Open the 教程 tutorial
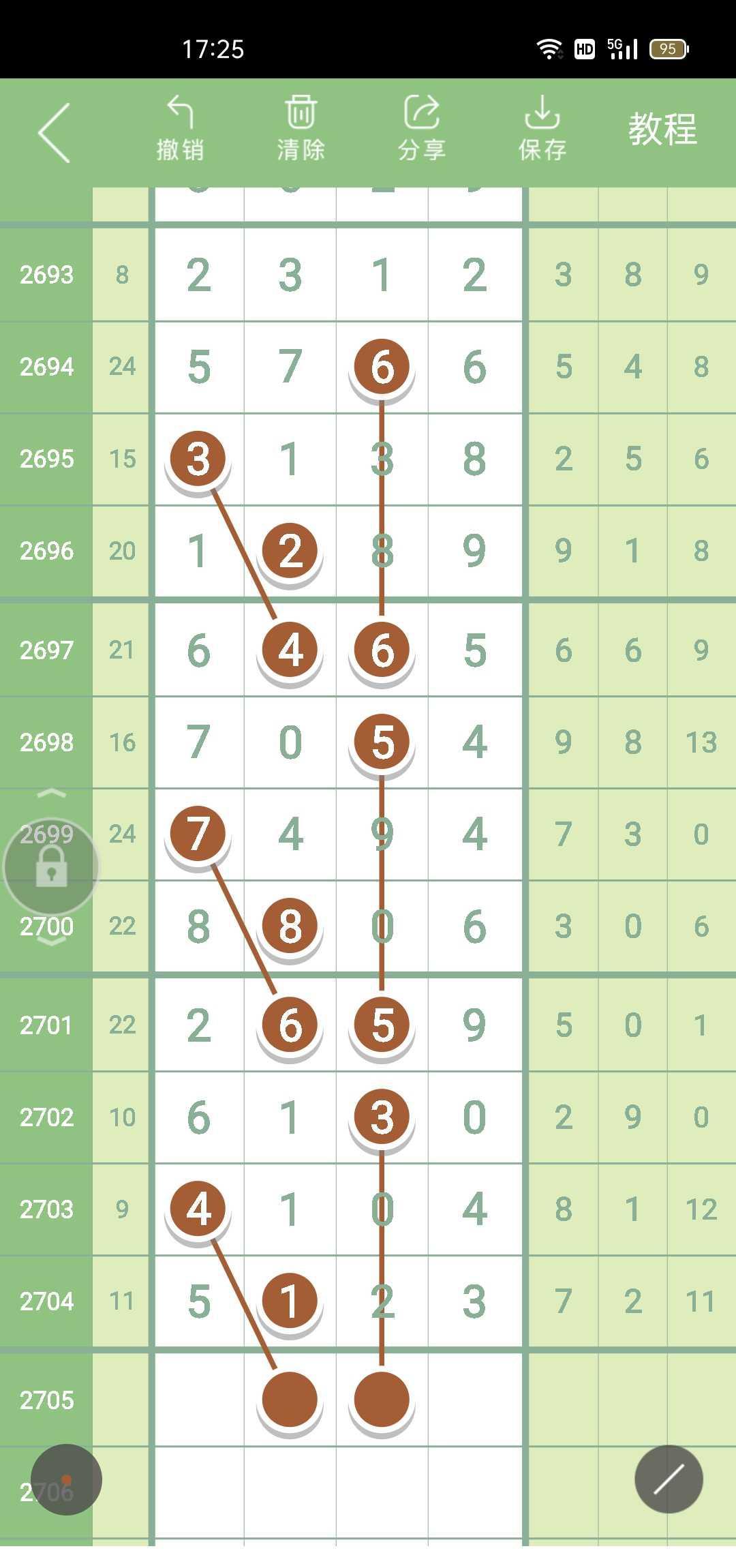Viewport: 736px width, 1568px height. click(662, 130)
